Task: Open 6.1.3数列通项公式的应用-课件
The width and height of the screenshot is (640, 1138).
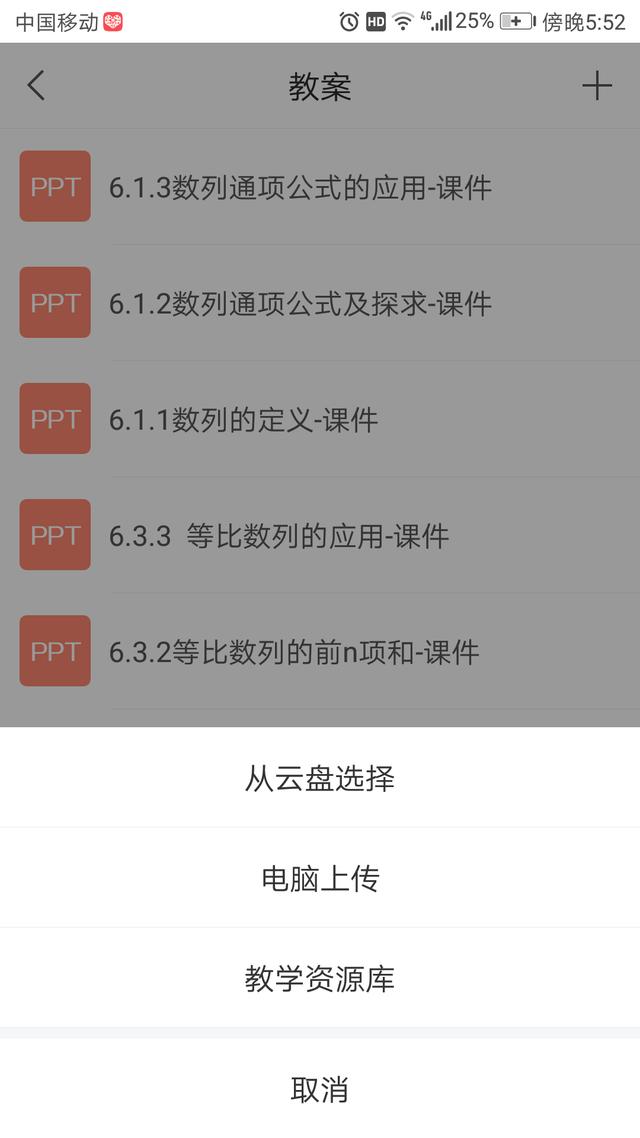Action: coord(320,187)
